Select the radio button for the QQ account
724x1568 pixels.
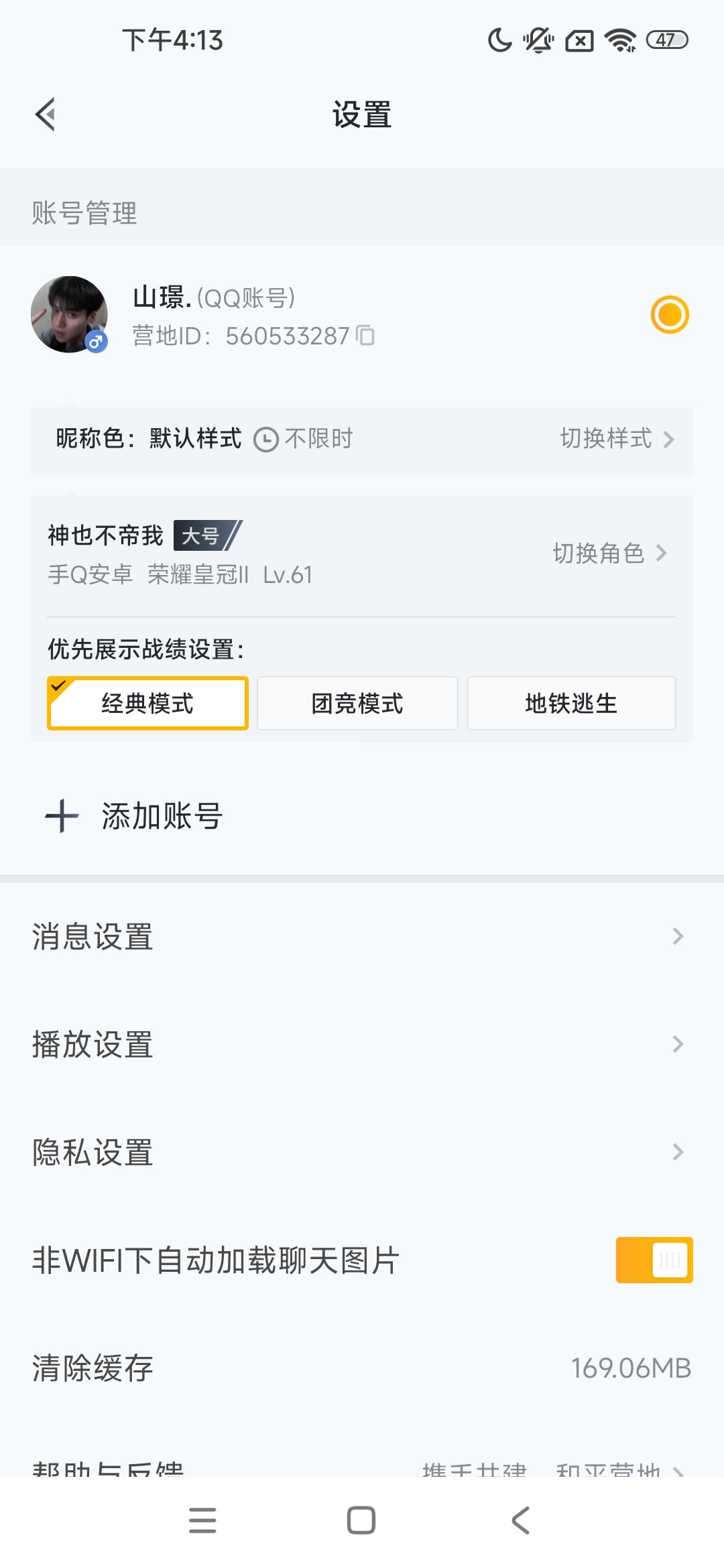[670, 314]
